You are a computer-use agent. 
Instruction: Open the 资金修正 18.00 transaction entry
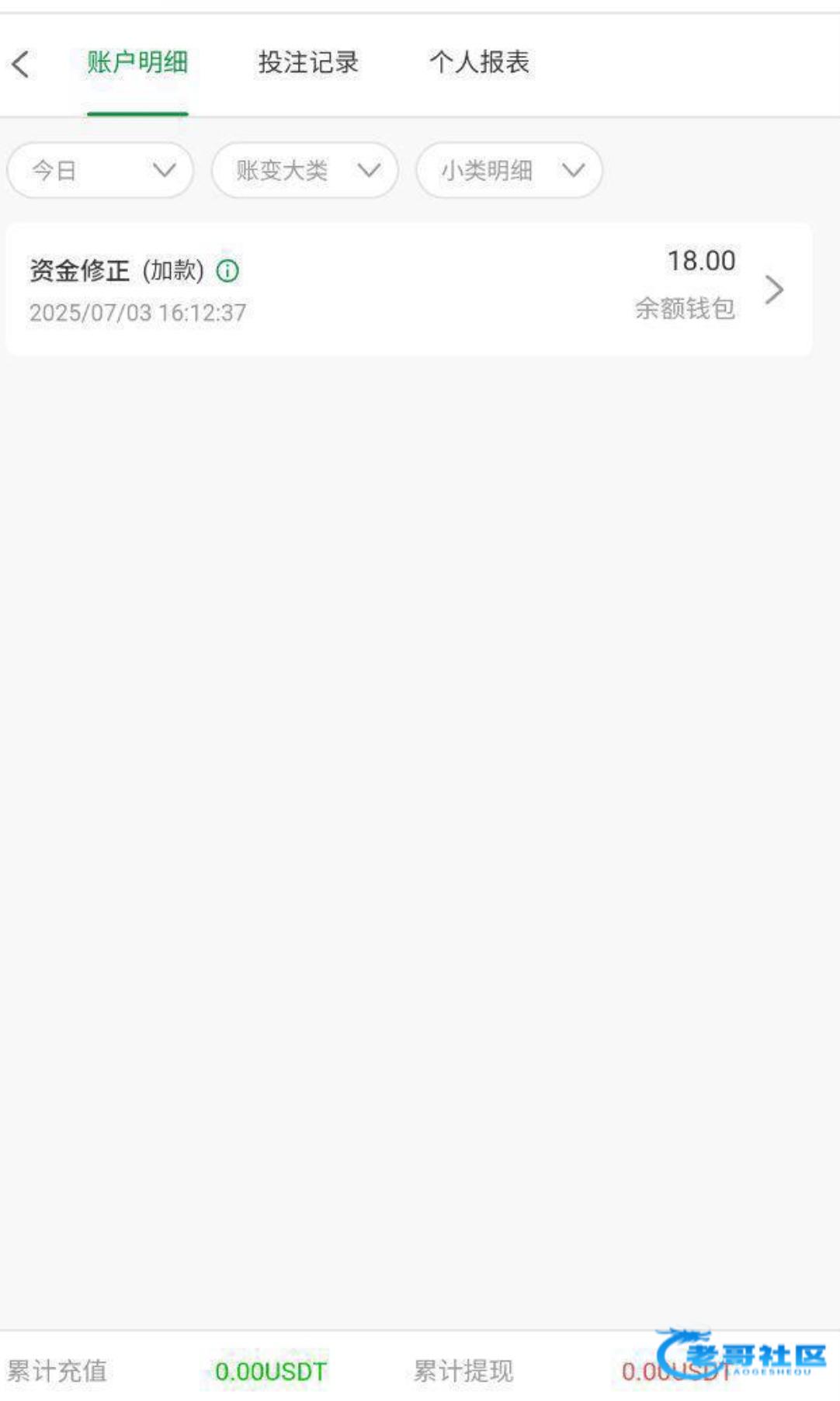click(409, 289)
